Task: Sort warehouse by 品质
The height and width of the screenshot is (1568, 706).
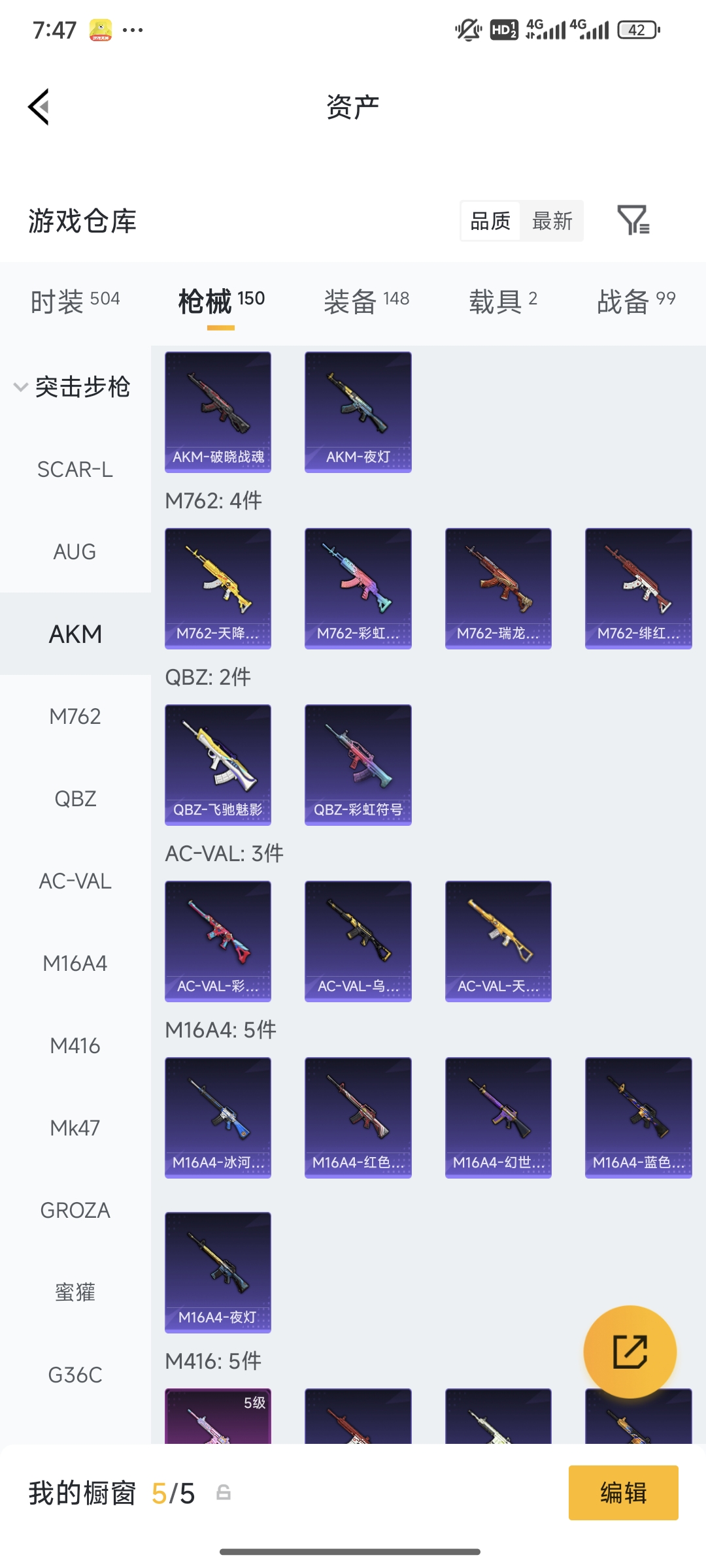Action: pos(490,221)
